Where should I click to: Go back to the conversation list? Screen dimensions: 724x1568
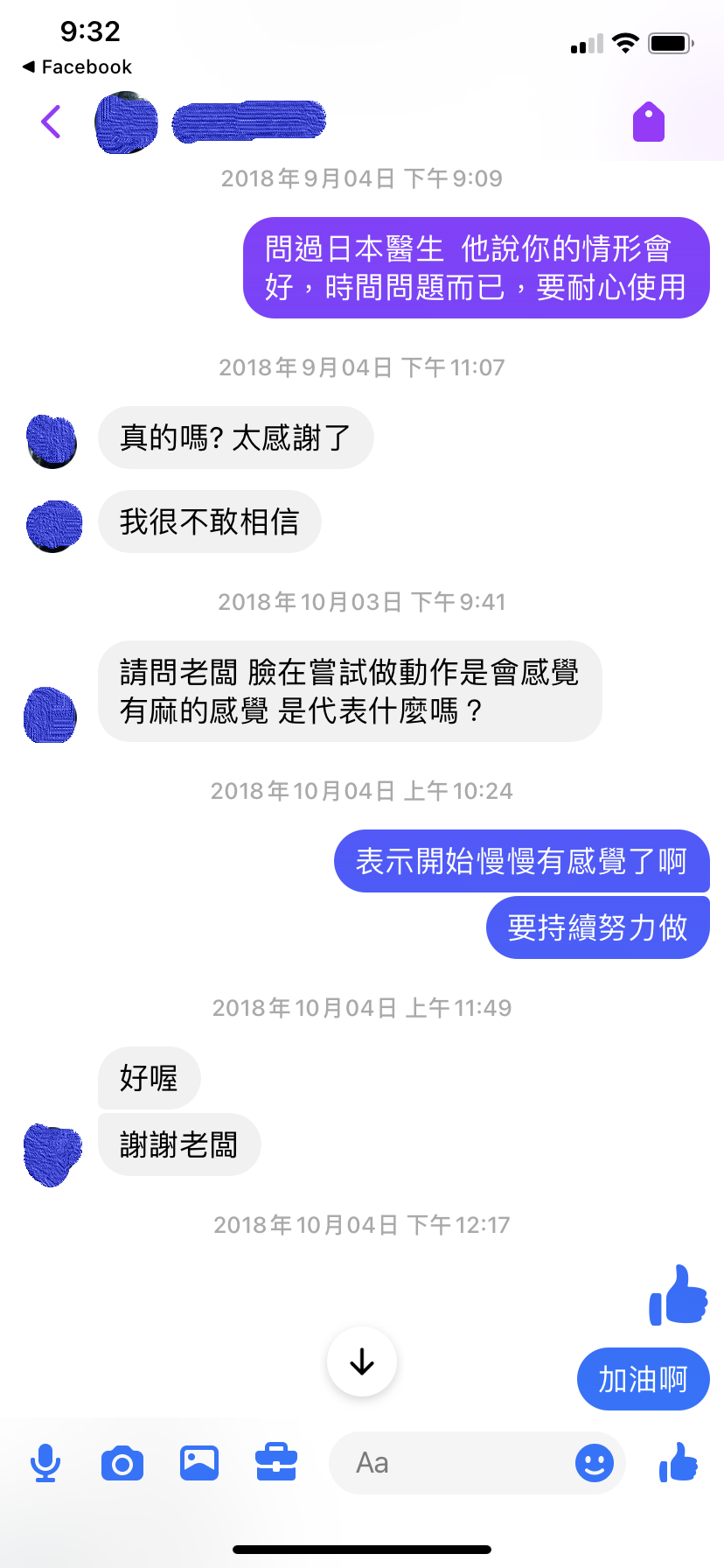(52, 122)
